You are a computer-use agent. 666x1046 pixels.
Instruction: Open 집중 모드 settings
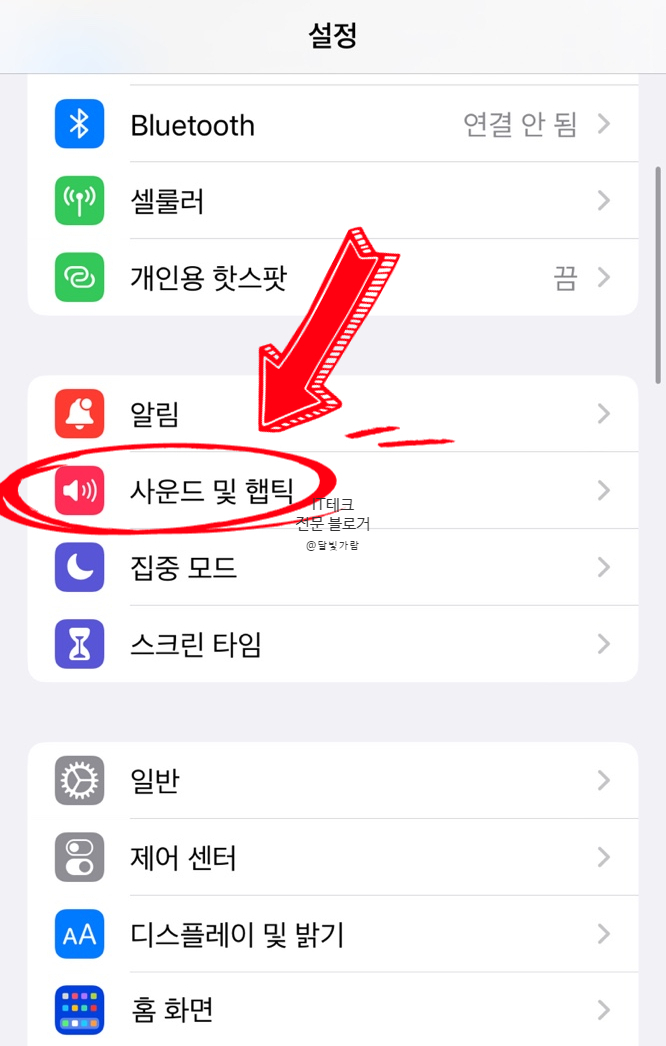point(333,567)
